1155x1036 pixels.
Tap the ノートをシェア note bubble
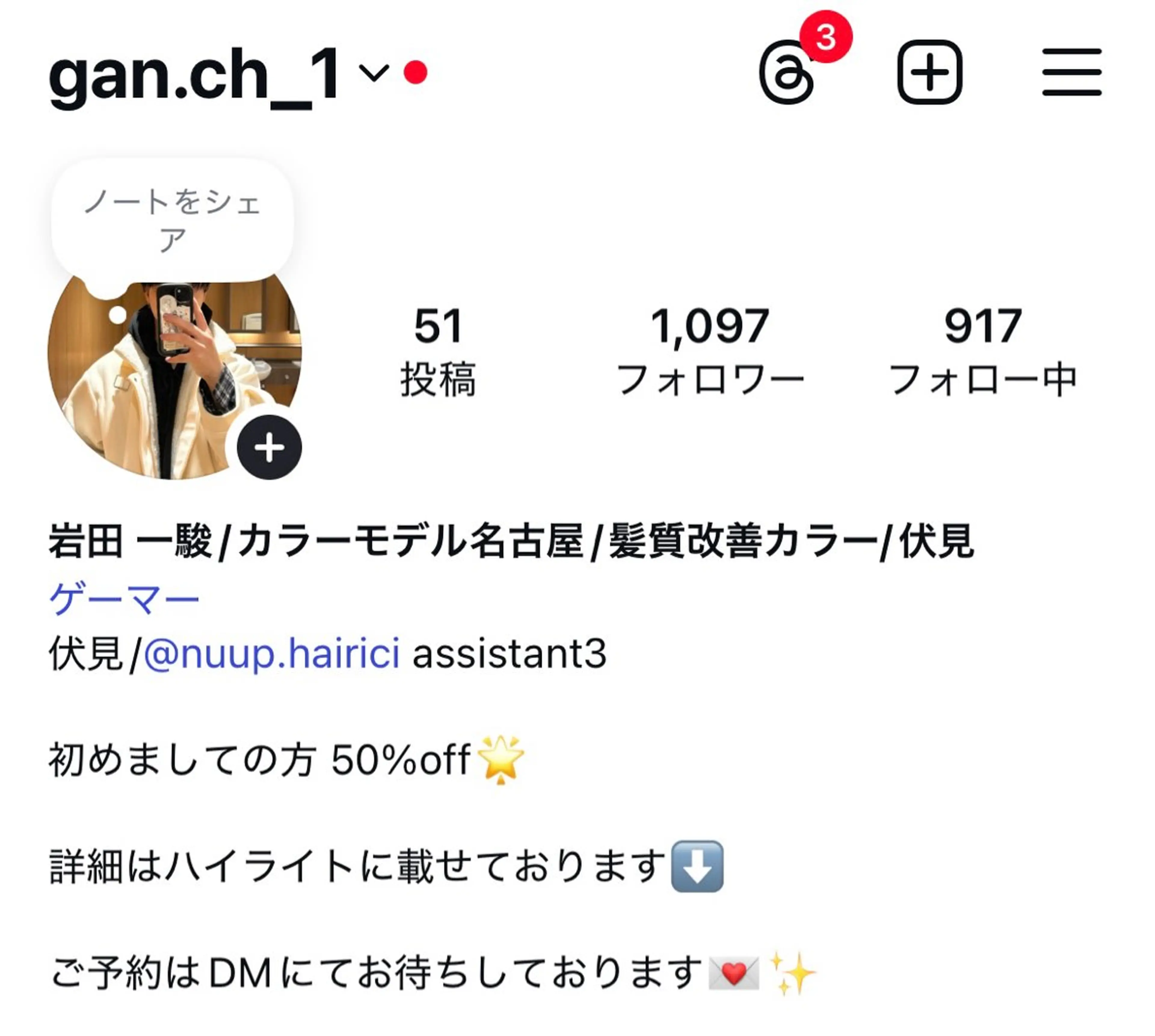click(x=172, y=220)
